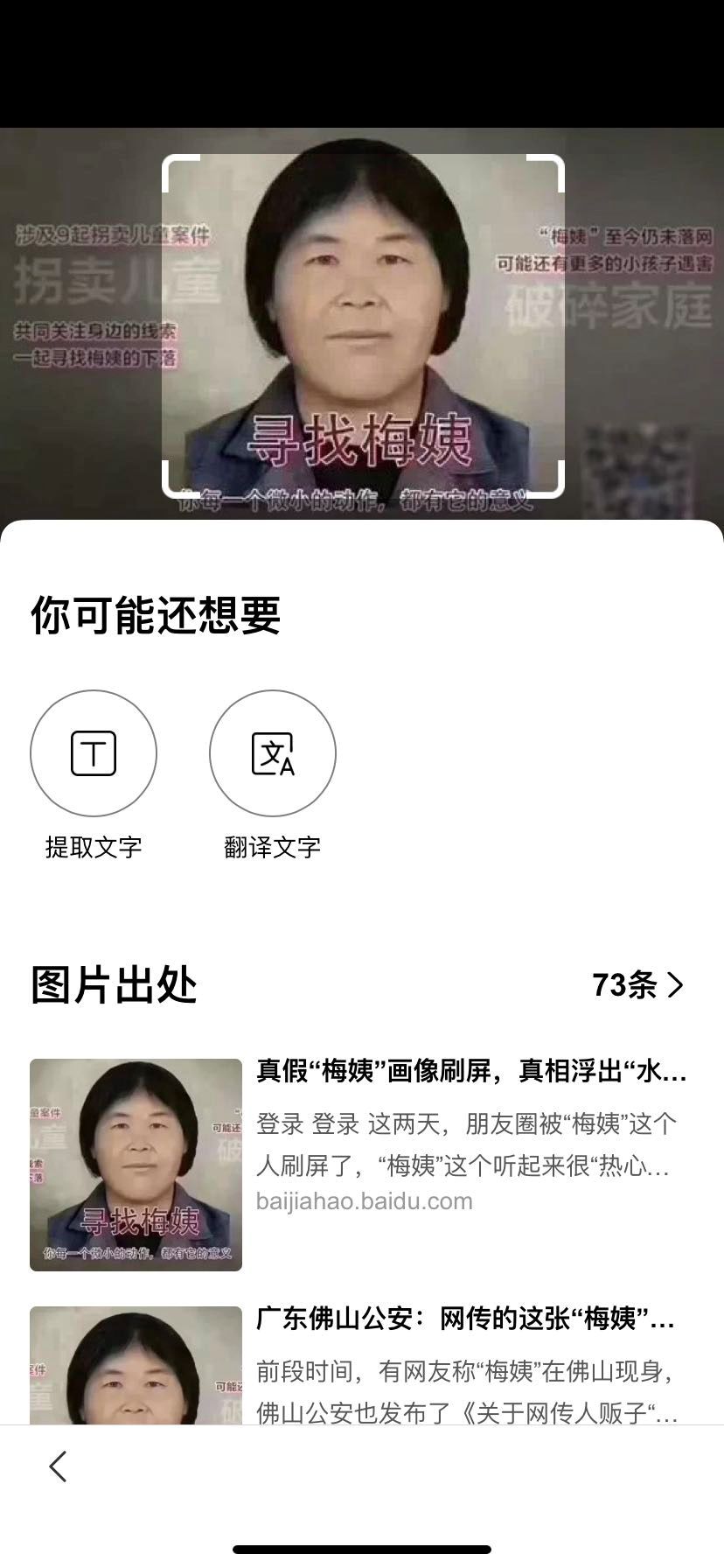Select the 翻译文字 translate icon
724x1568 pixels.
274,753
